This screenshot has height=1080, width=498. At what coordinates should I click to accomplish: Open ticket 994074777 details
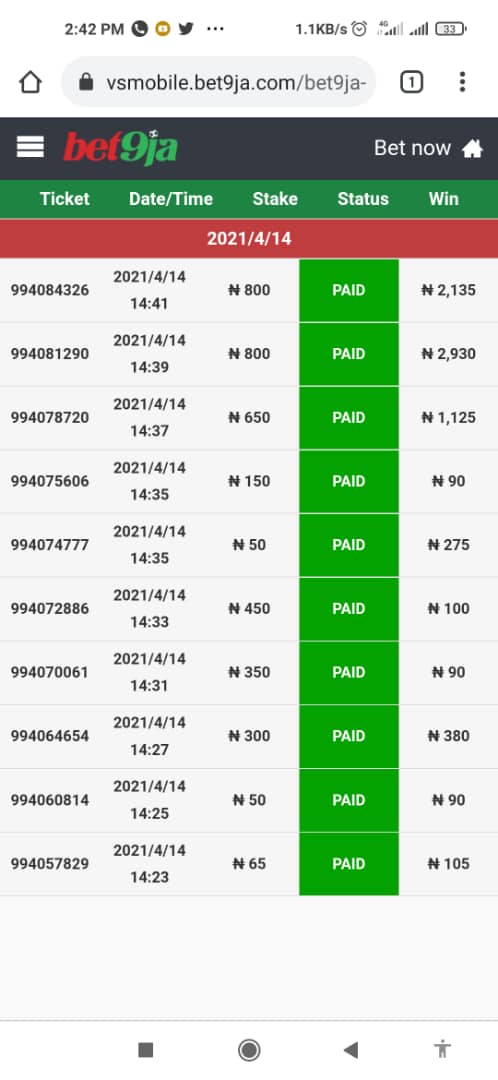click(249, 545)
